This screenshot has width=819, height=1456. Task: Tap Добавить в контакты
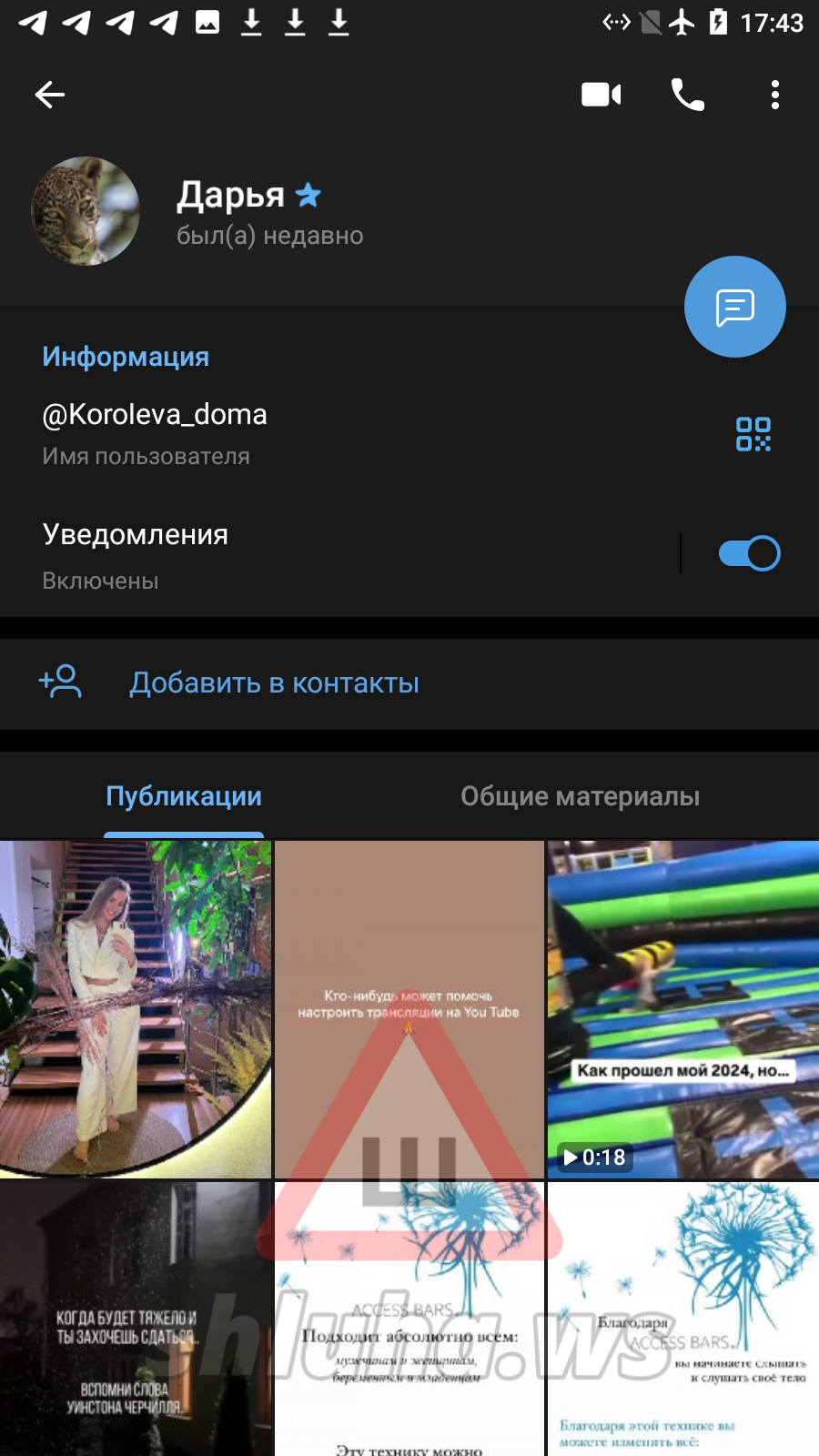409,683
